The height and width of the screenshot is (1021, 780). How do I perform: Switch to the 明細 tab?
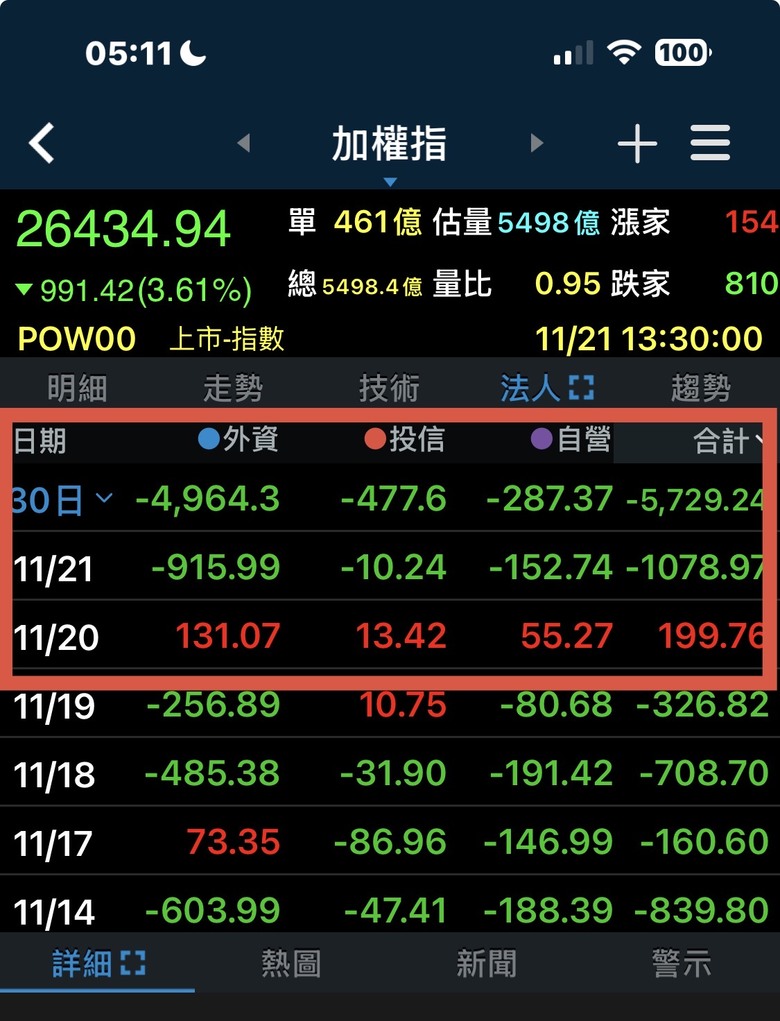pos(77,389)
